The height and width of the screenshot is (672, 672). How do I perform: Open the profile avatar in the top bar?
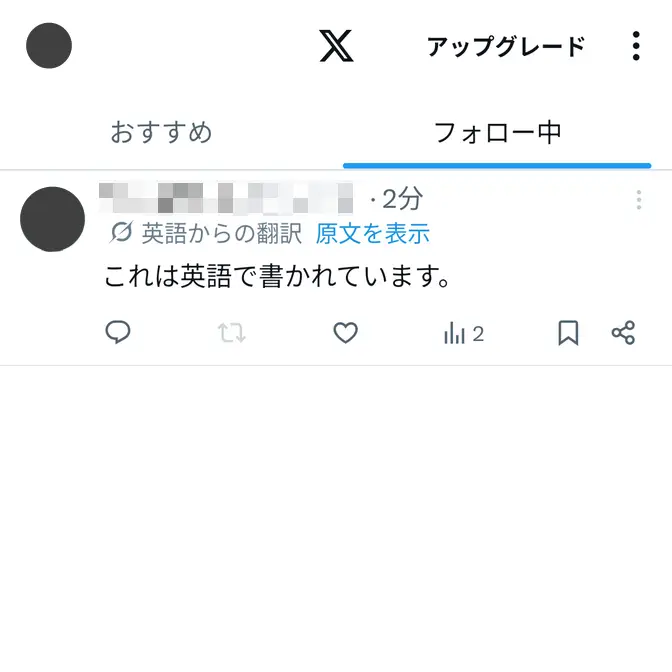pos(49,46)
